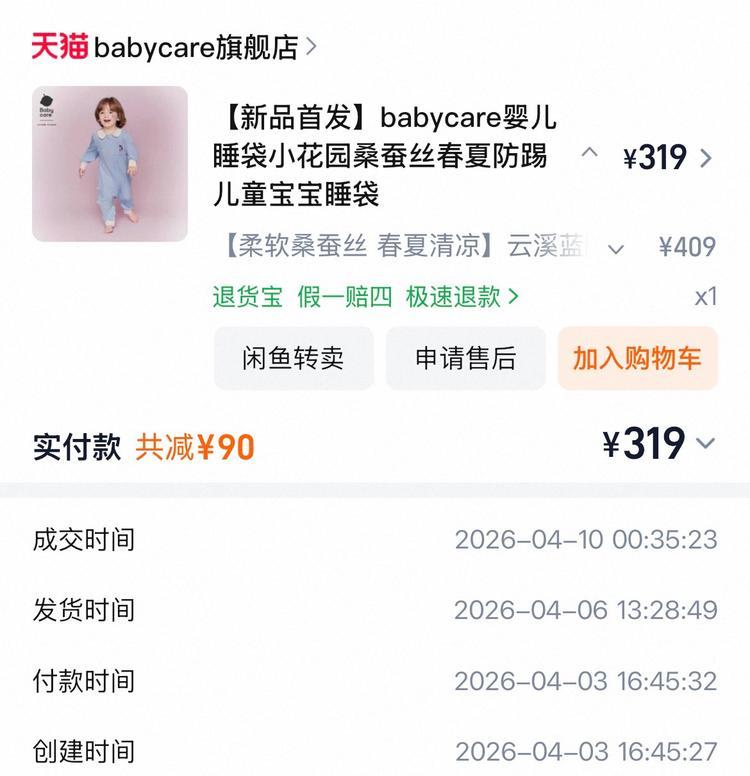Image resolution: width=750 pixels, height=776 pixels.
Task: Expand the 云溪蓝 specification details
Action: (616, 249)
